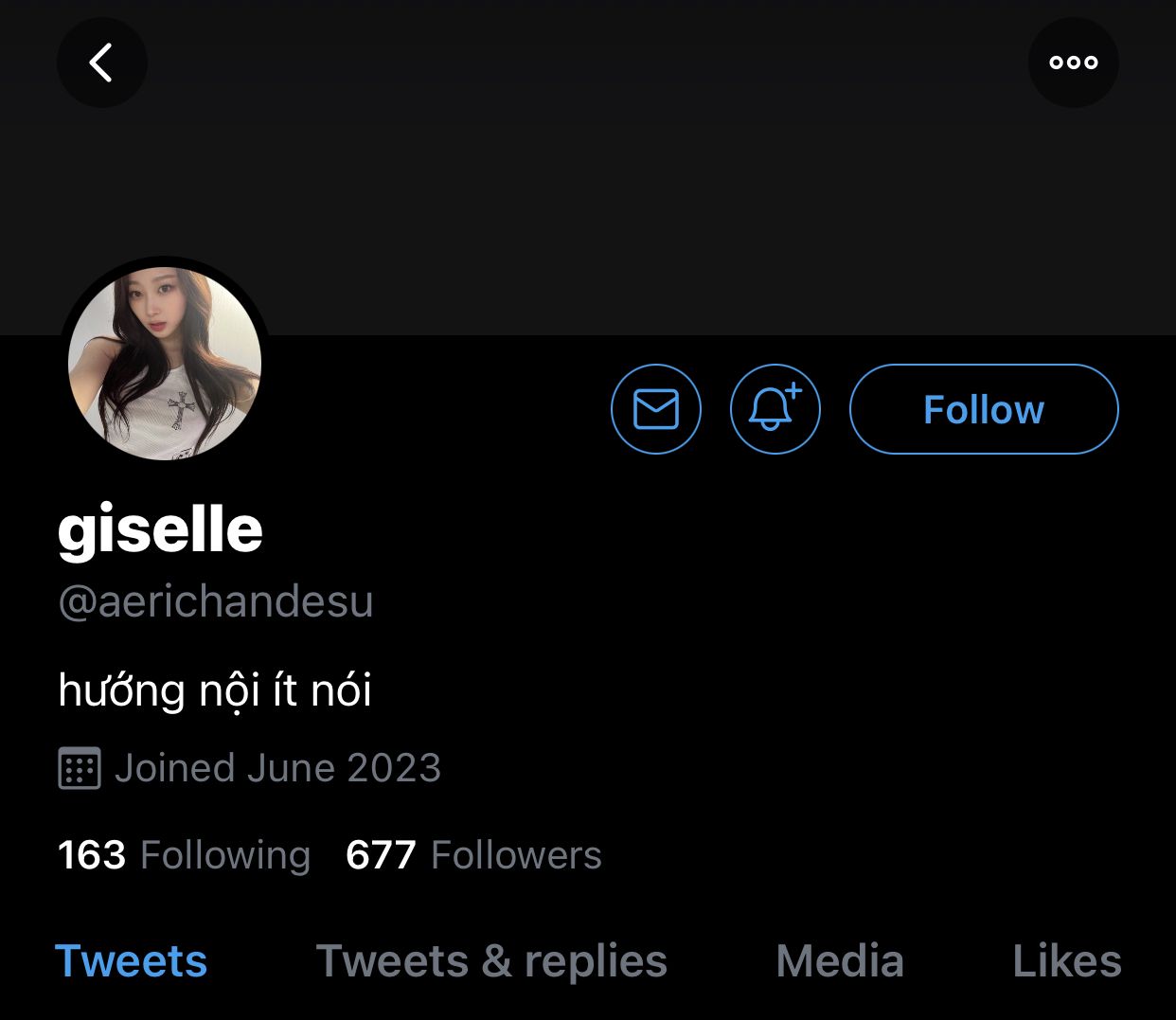Turn on notifications with the bell icon
Image resolution: width=1176 pixels, height=1020 pixels.
pos(775,409)
